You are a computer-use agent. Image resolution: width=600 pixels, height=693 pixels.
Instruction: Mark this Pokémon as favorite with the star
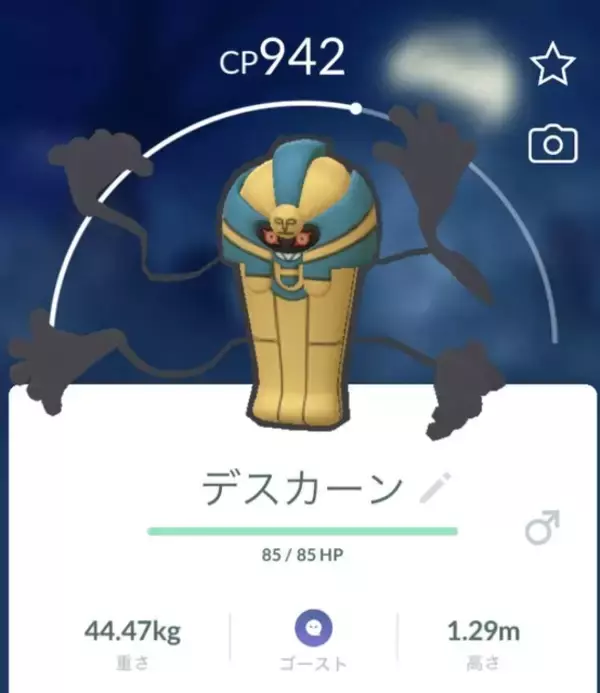(x=552, y=68)
